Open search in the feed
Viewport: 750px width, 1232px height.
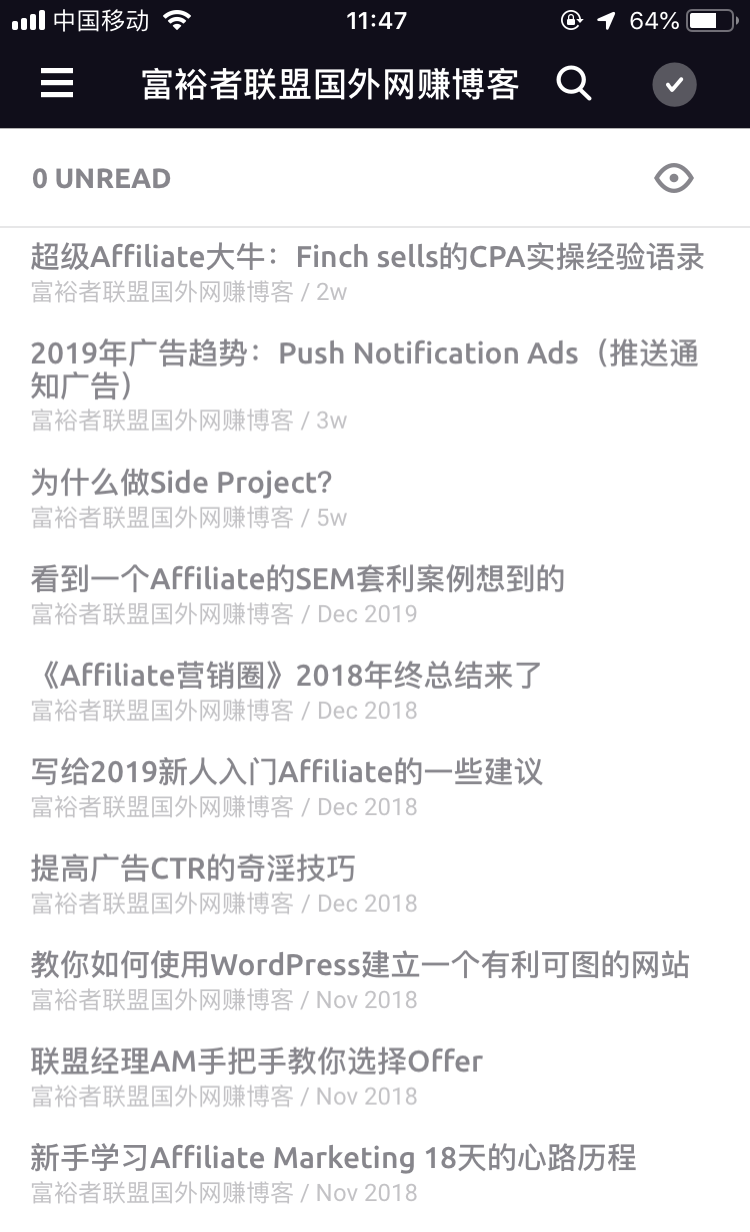coord(574,84)
